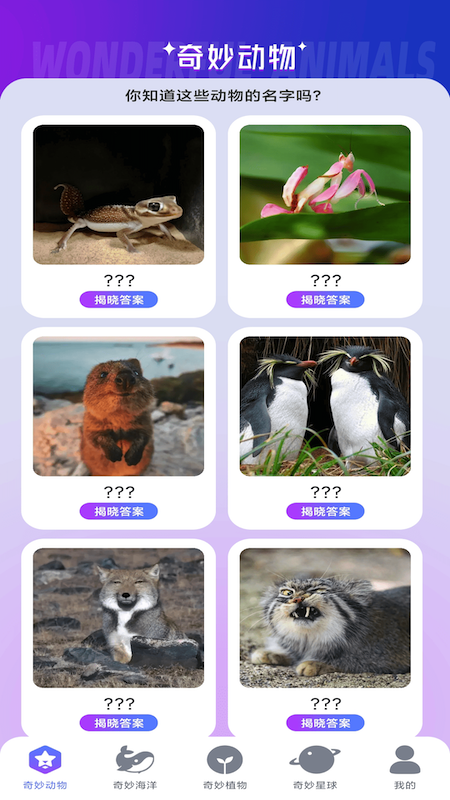Screen dimensions: 450x800
Task: Reveal the answer for the quokka picture
Action: coord(118,511)
